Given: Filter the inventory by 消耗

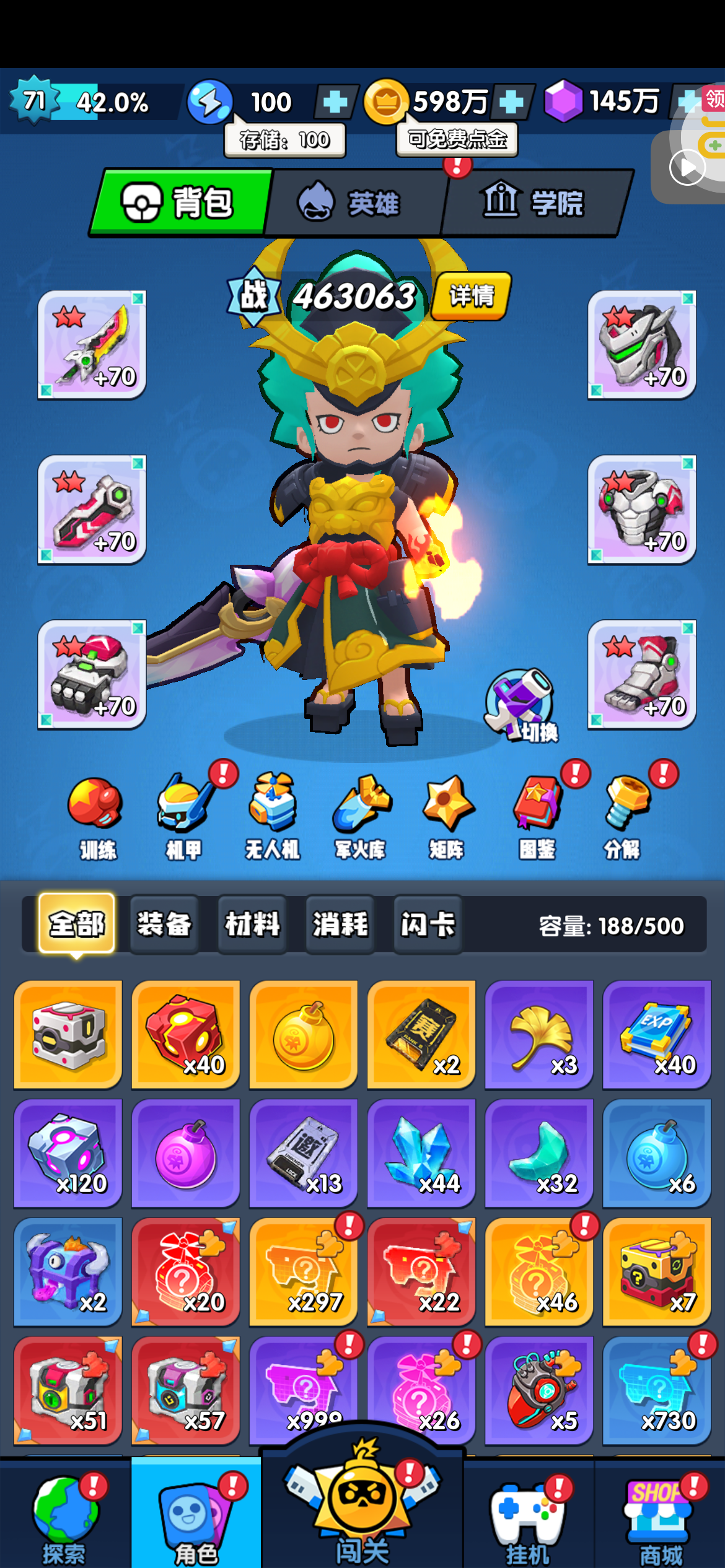Looking at the screenshot, I should 340,925.
